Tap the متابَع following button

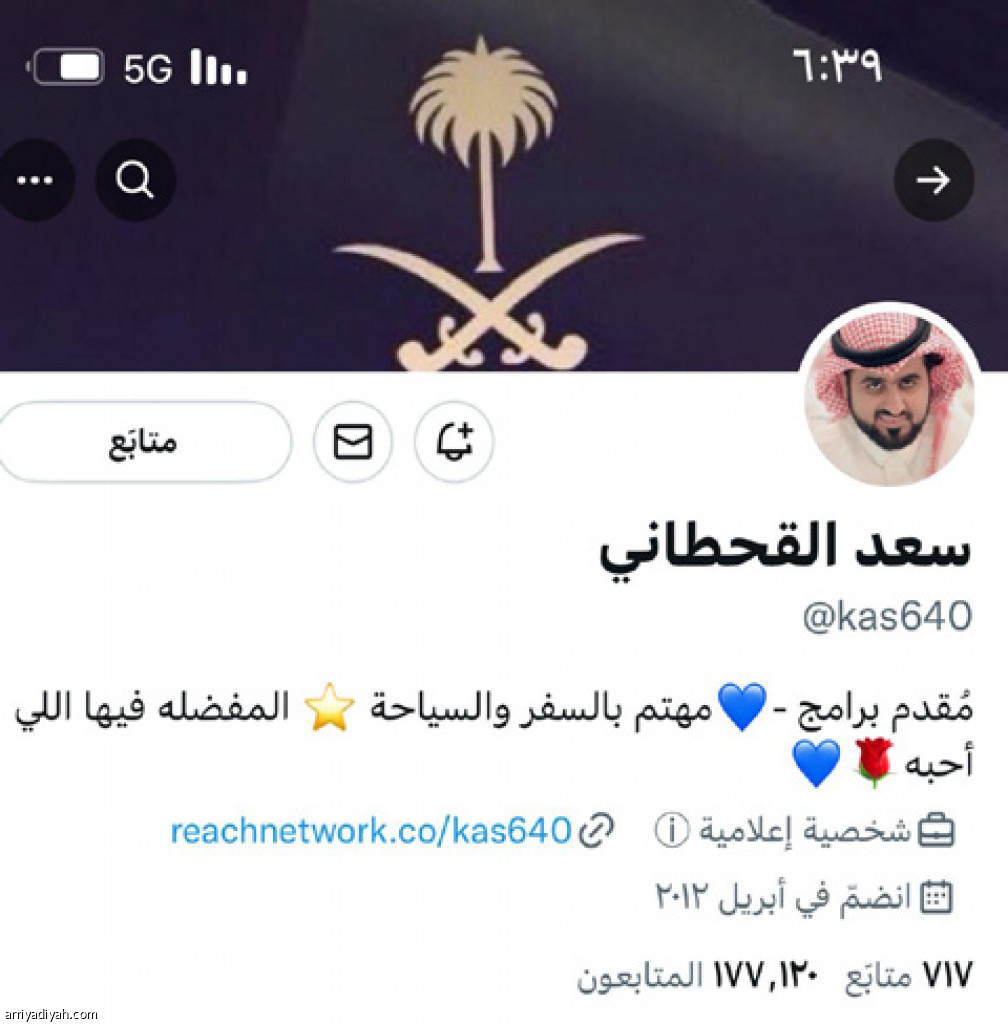(143, 442)
